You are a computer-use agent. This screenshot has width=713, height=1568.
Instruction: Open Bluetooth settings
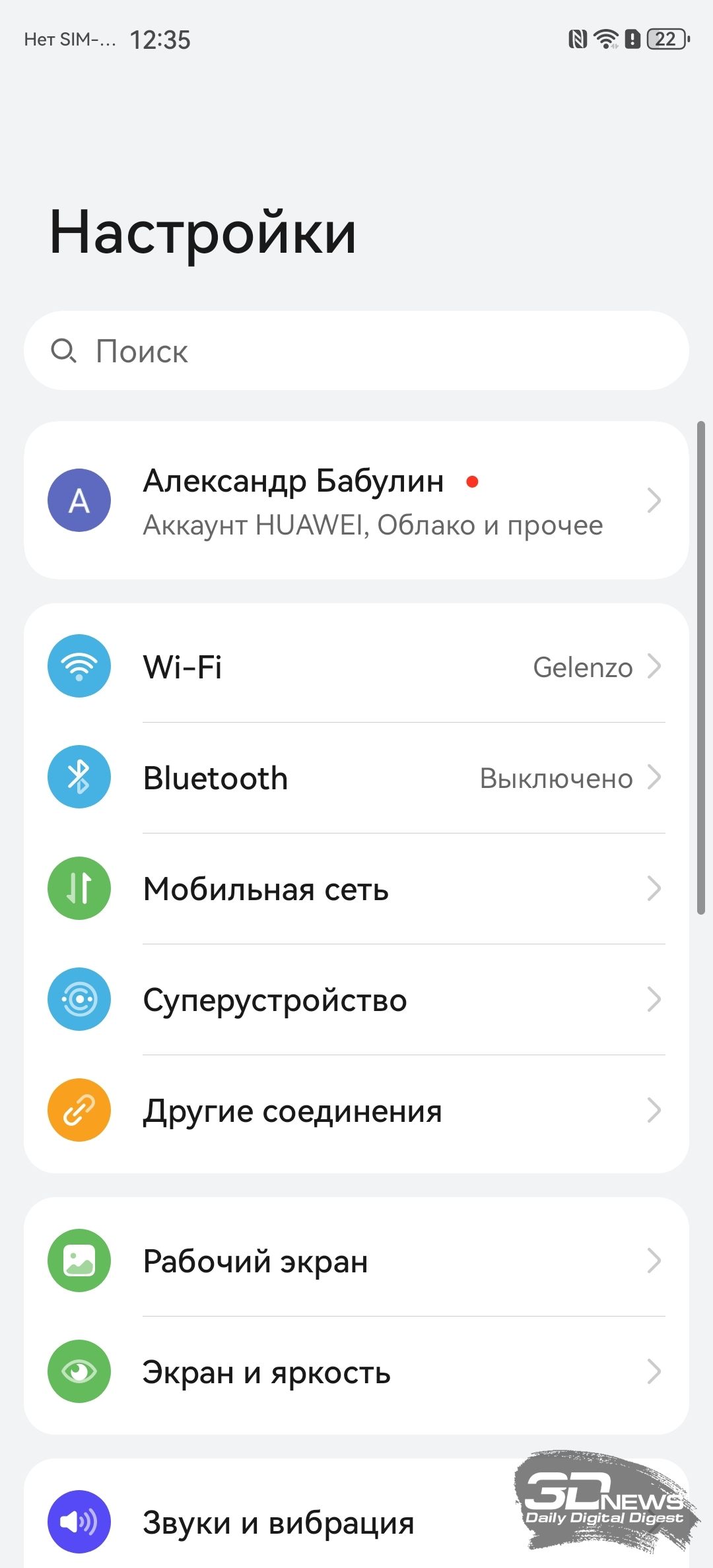click(x=356, y=778)
